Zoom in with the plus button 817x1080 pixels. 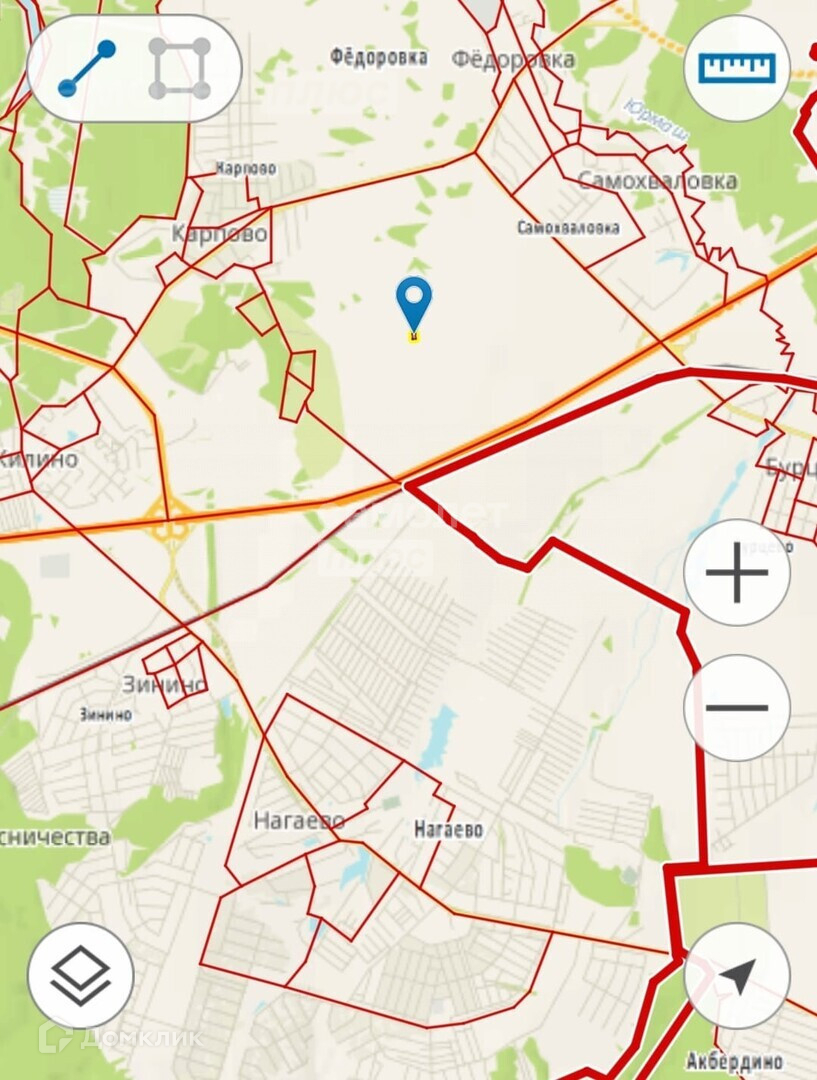pos(736,572)
